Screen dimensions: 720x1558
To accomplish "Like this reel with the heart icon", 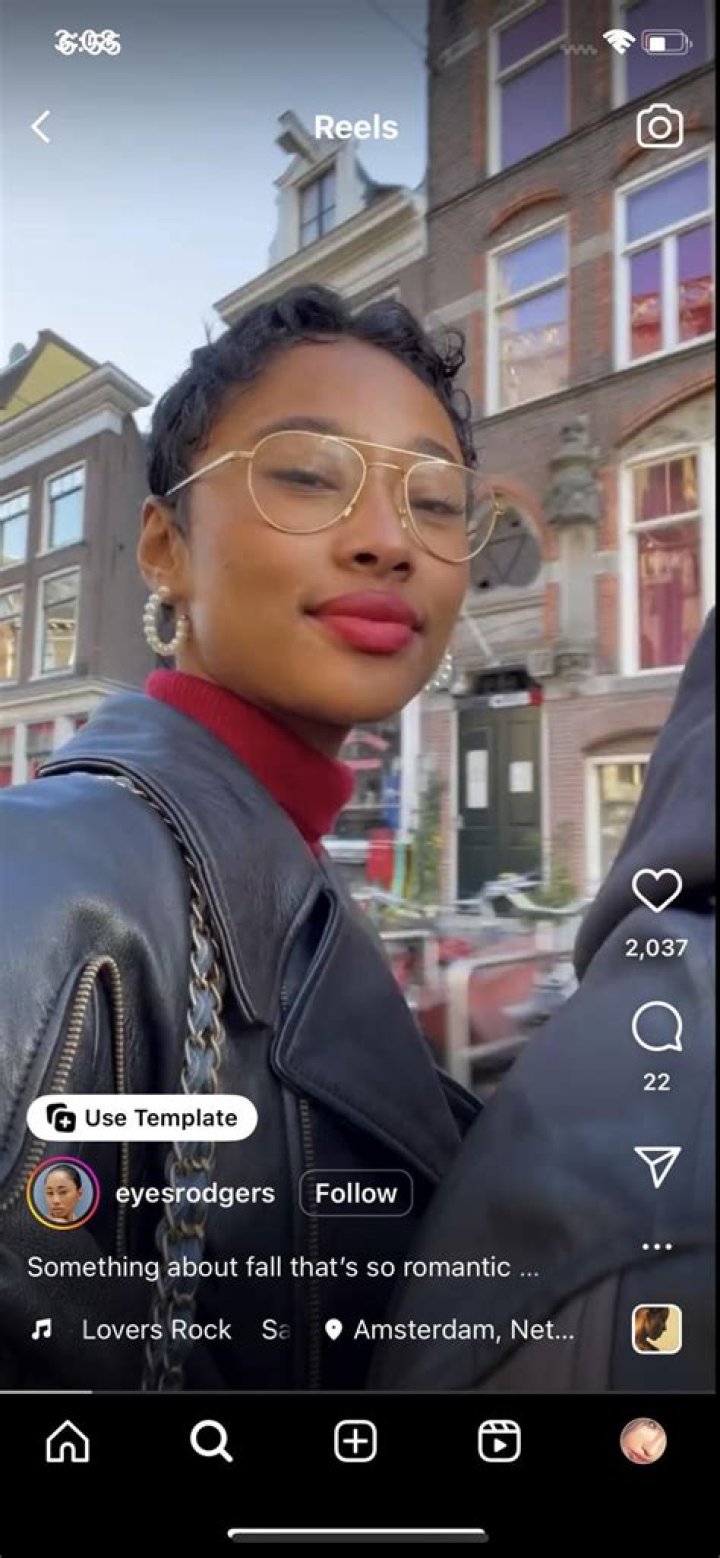I will click(x=656, y=890).
